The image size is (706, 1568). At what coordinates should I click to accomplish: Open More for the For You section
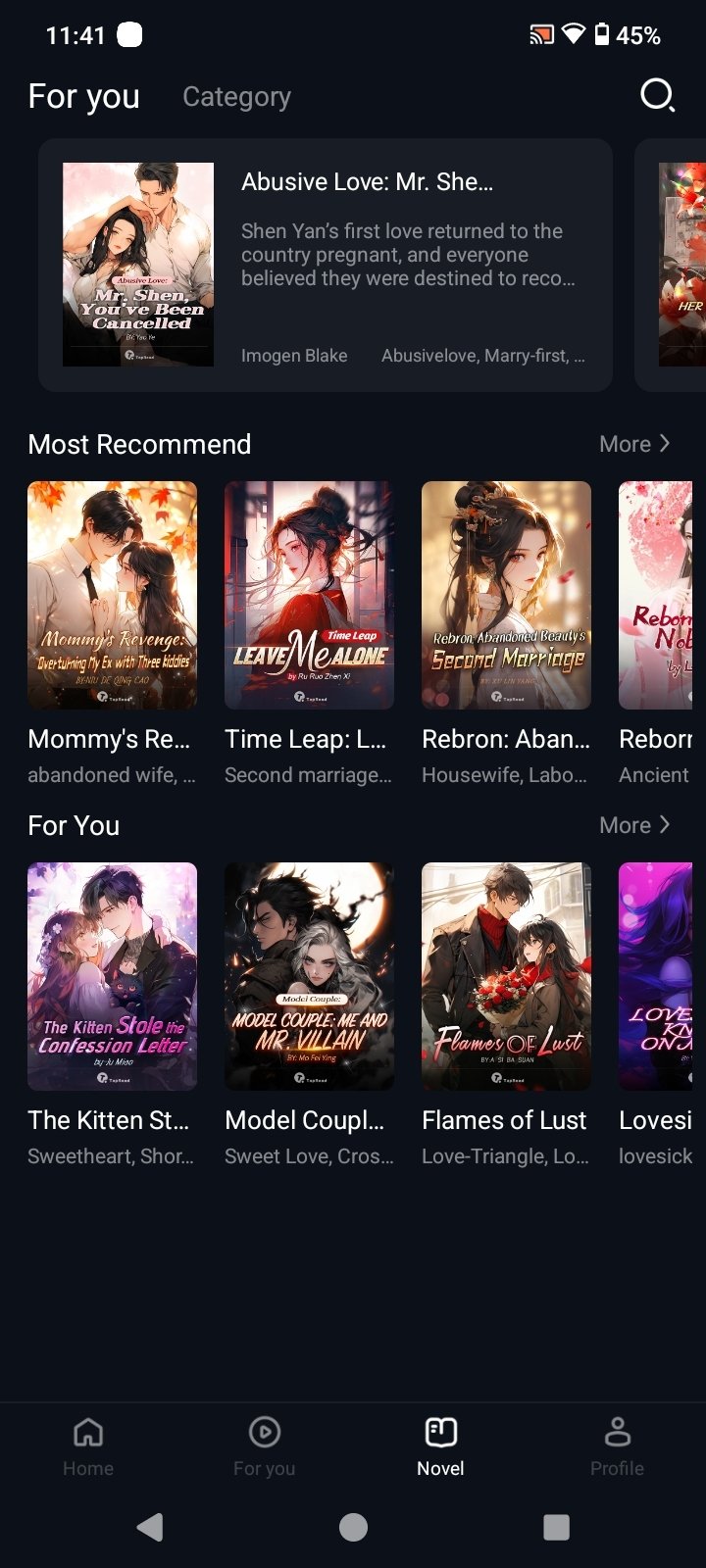tap(634, 825)
